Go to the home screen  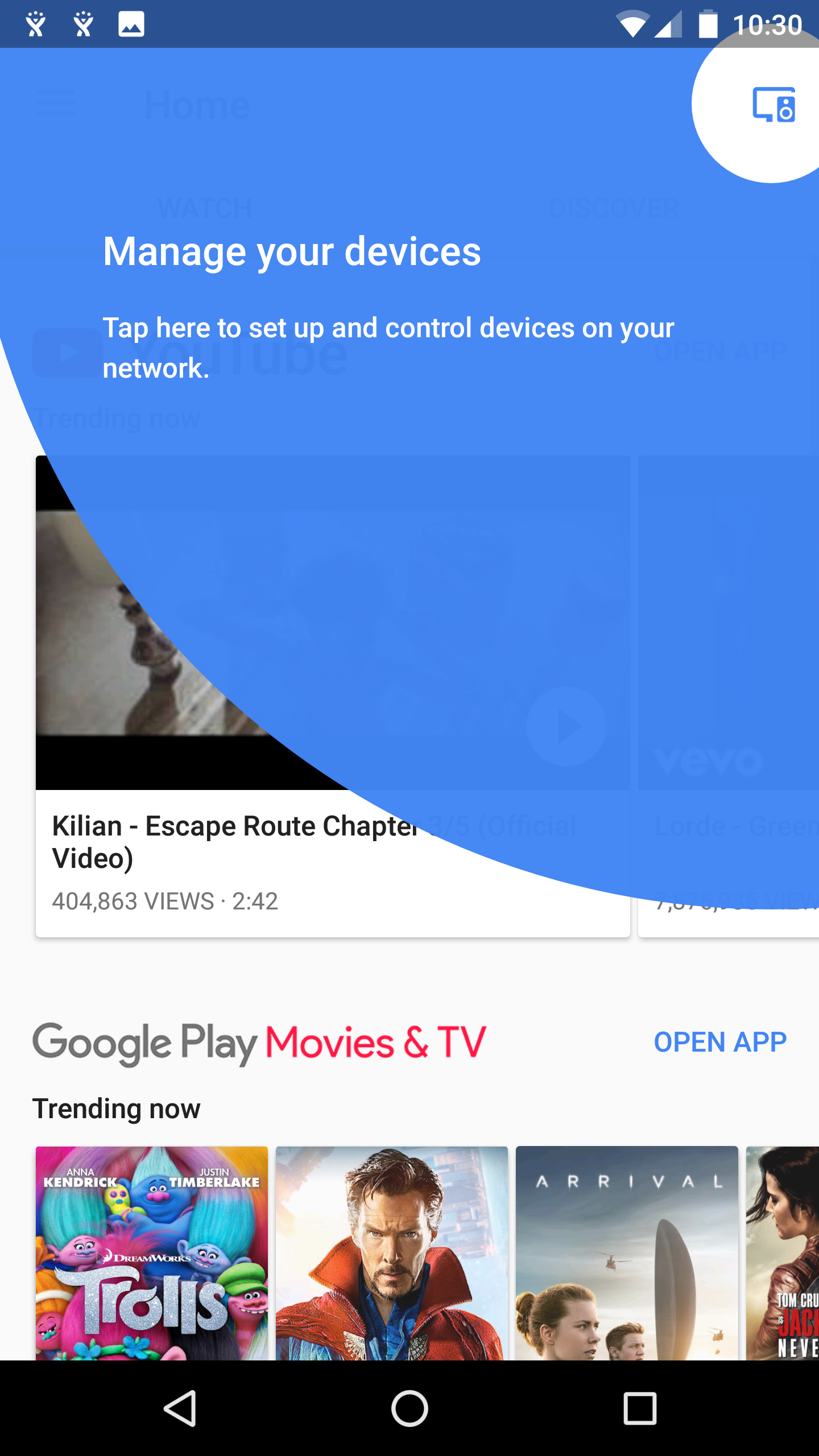[x=409, y=1408]
